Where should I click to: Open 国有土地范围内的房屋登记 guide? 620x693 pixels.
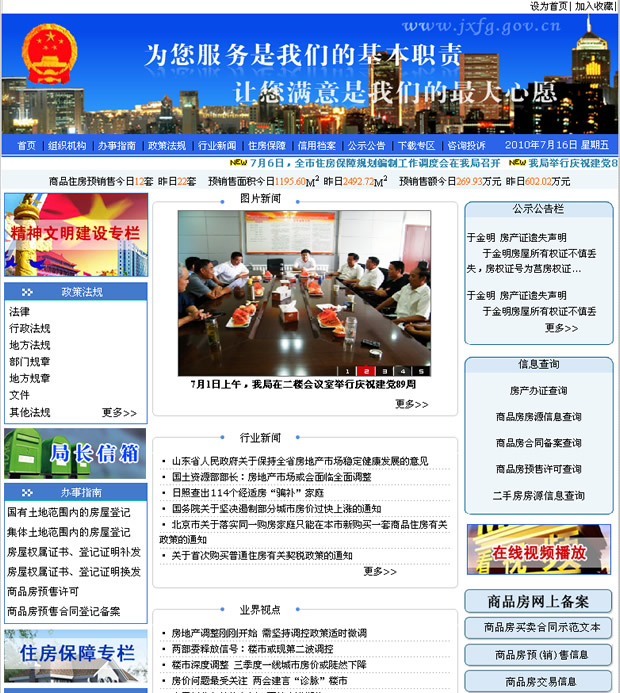point(68,512)
